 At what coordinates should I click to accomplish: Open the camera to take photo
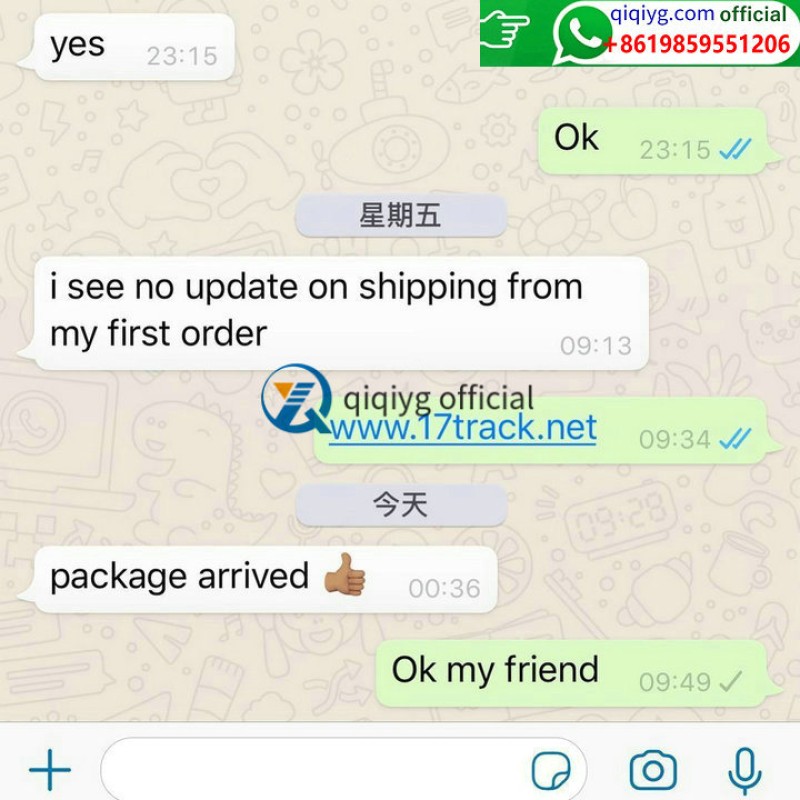coord(653,771)
